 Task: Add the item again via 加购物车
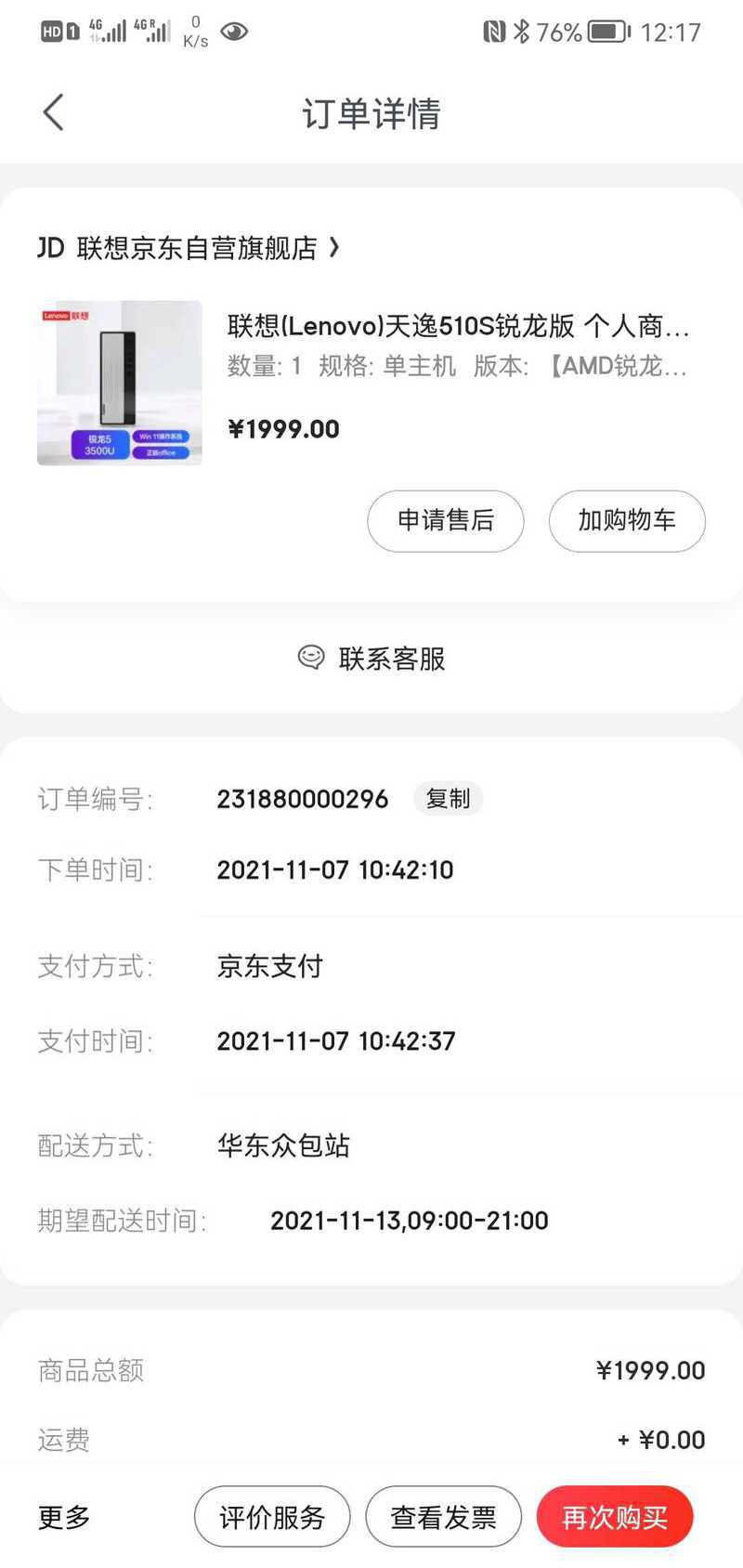point(627,520)
